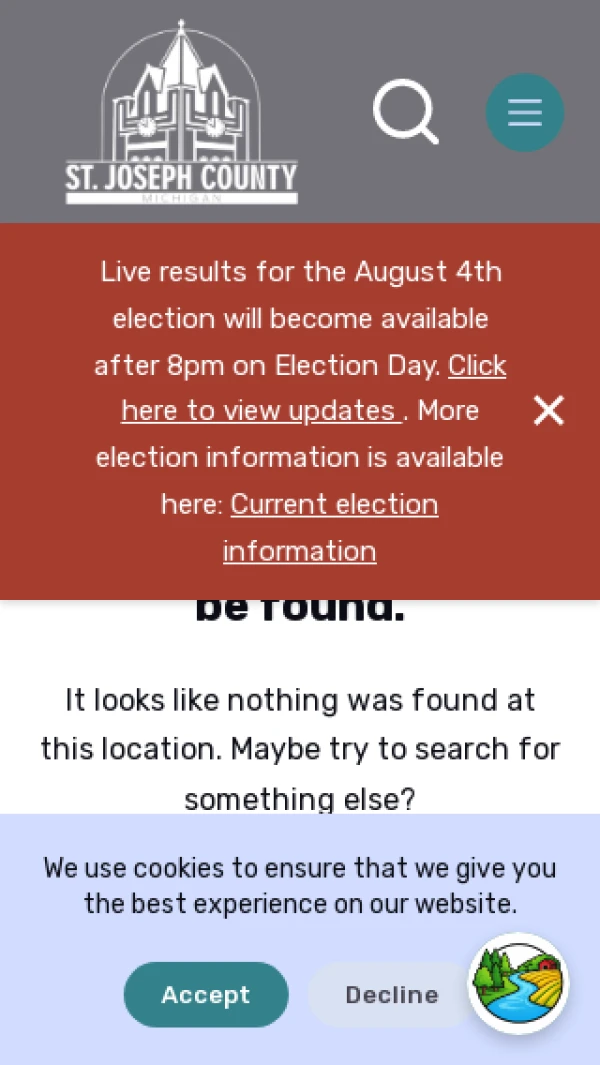Decline the website cookies
This screenshot has width=600, height=1065.
[x=391, y=994]
